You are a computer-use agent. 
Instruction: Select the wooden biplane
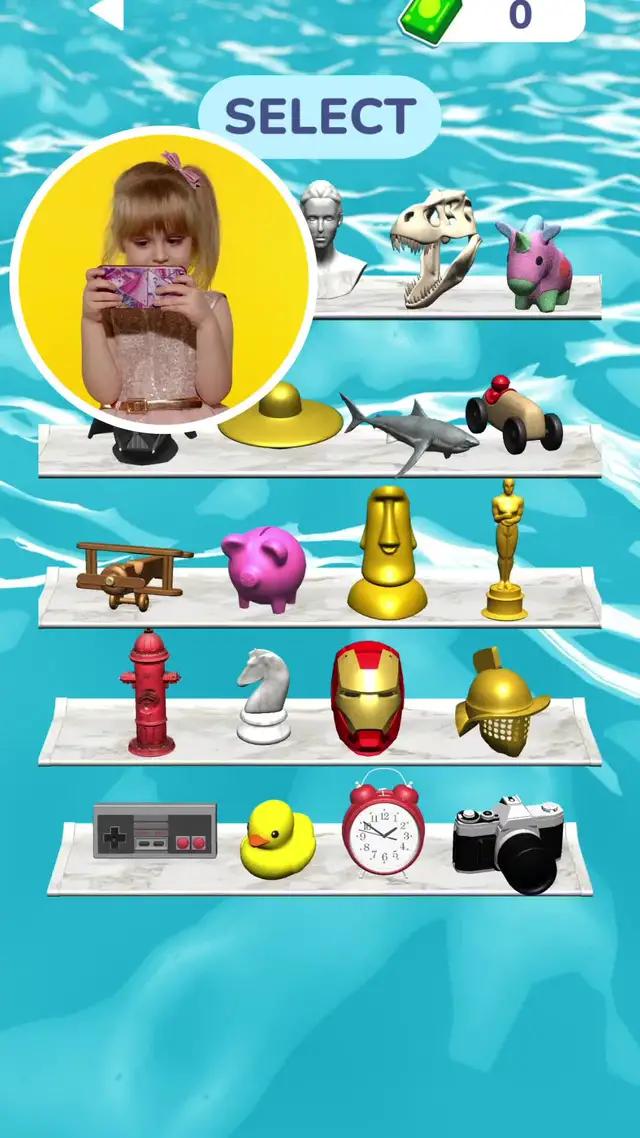[x=132, y=574]
